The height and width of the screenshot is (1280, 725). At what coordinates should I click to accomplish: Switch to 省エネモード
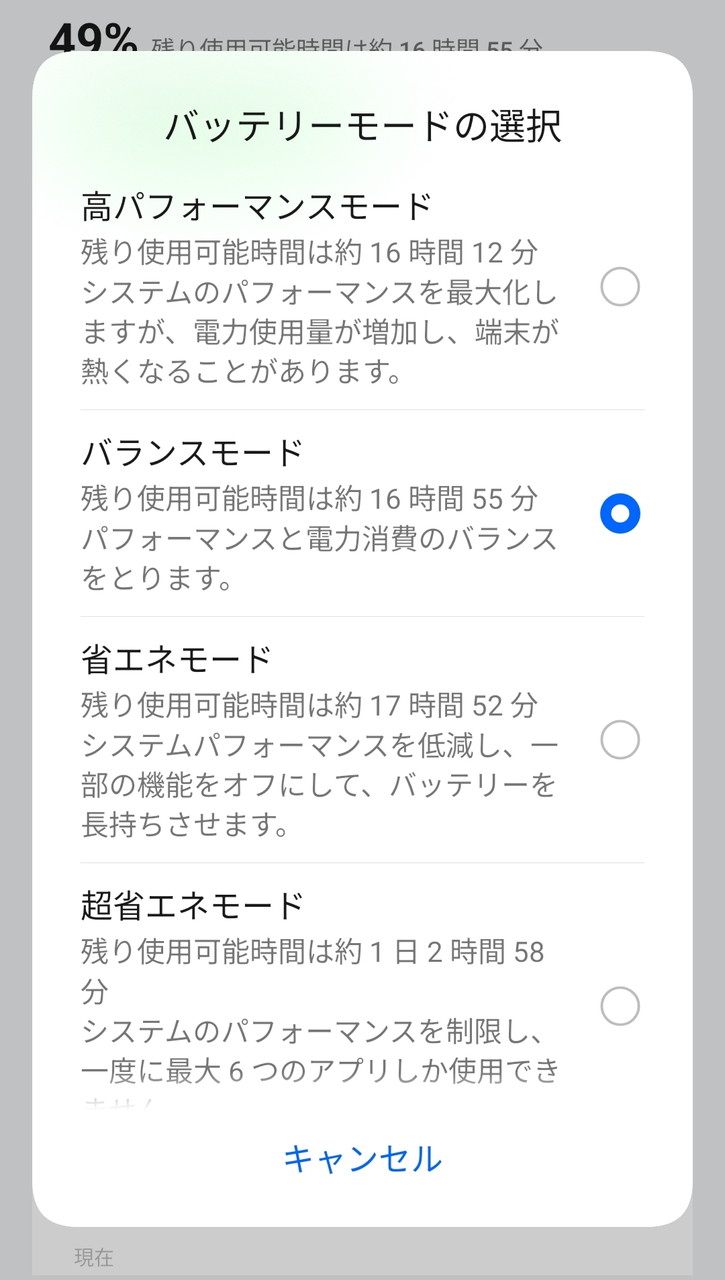pyautogui.click(x=619, y=741)
